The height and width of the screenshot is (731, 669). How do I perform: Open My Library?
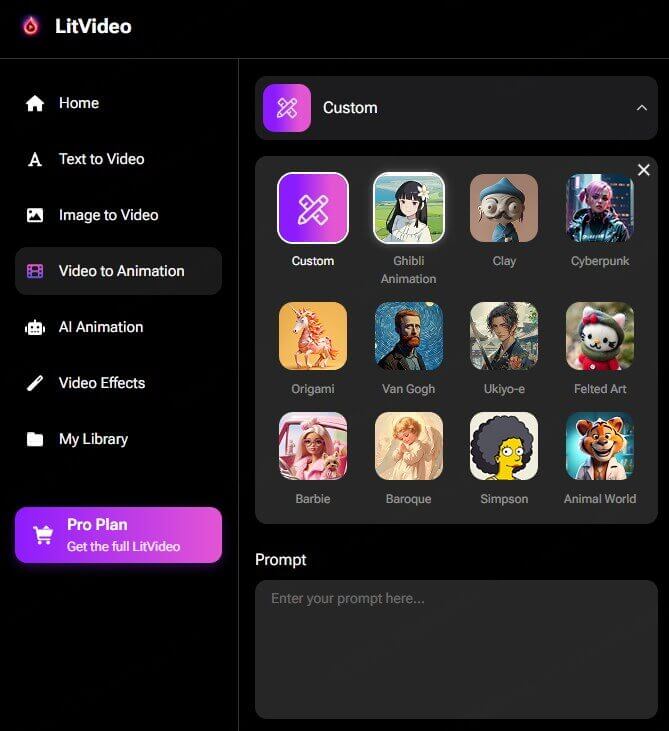[x=92, y=439]
